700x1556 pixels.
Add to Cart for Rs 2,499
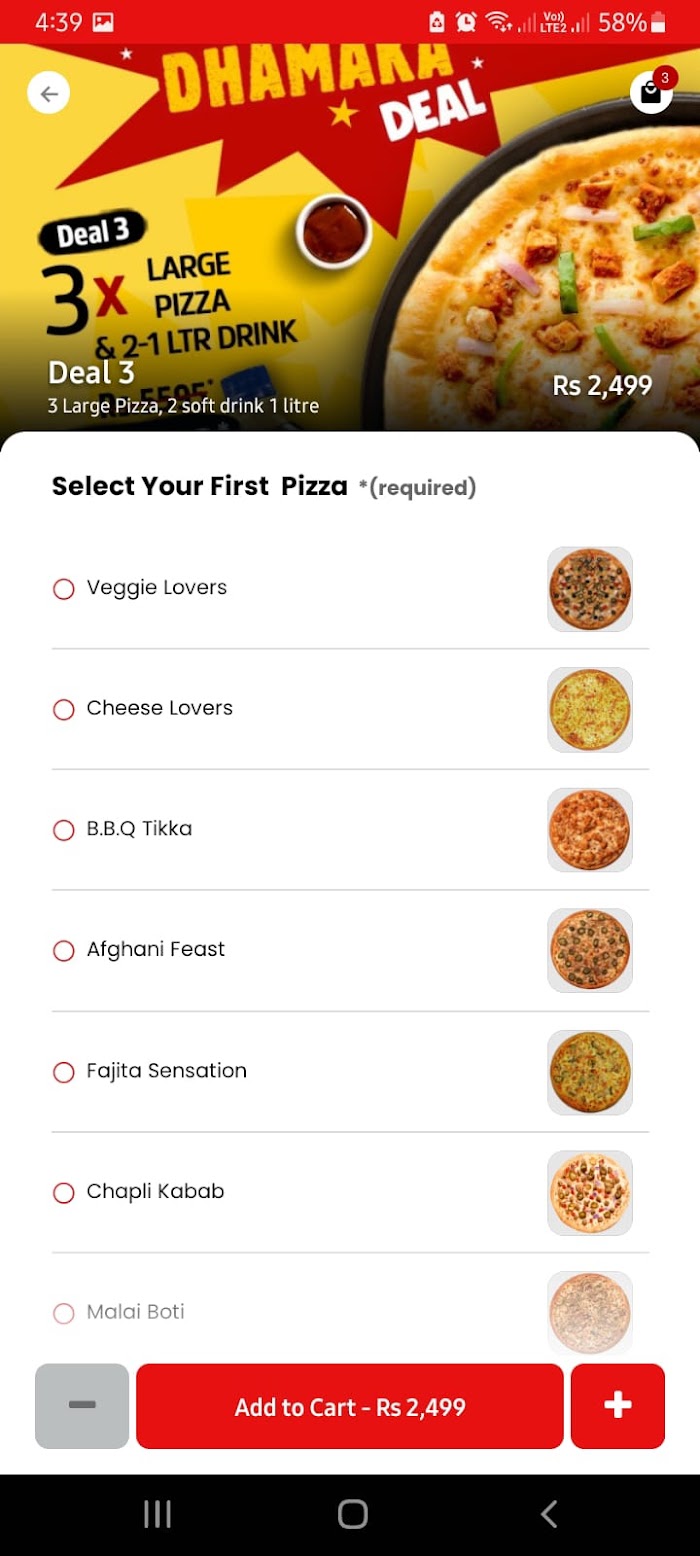coord(350,1406)
